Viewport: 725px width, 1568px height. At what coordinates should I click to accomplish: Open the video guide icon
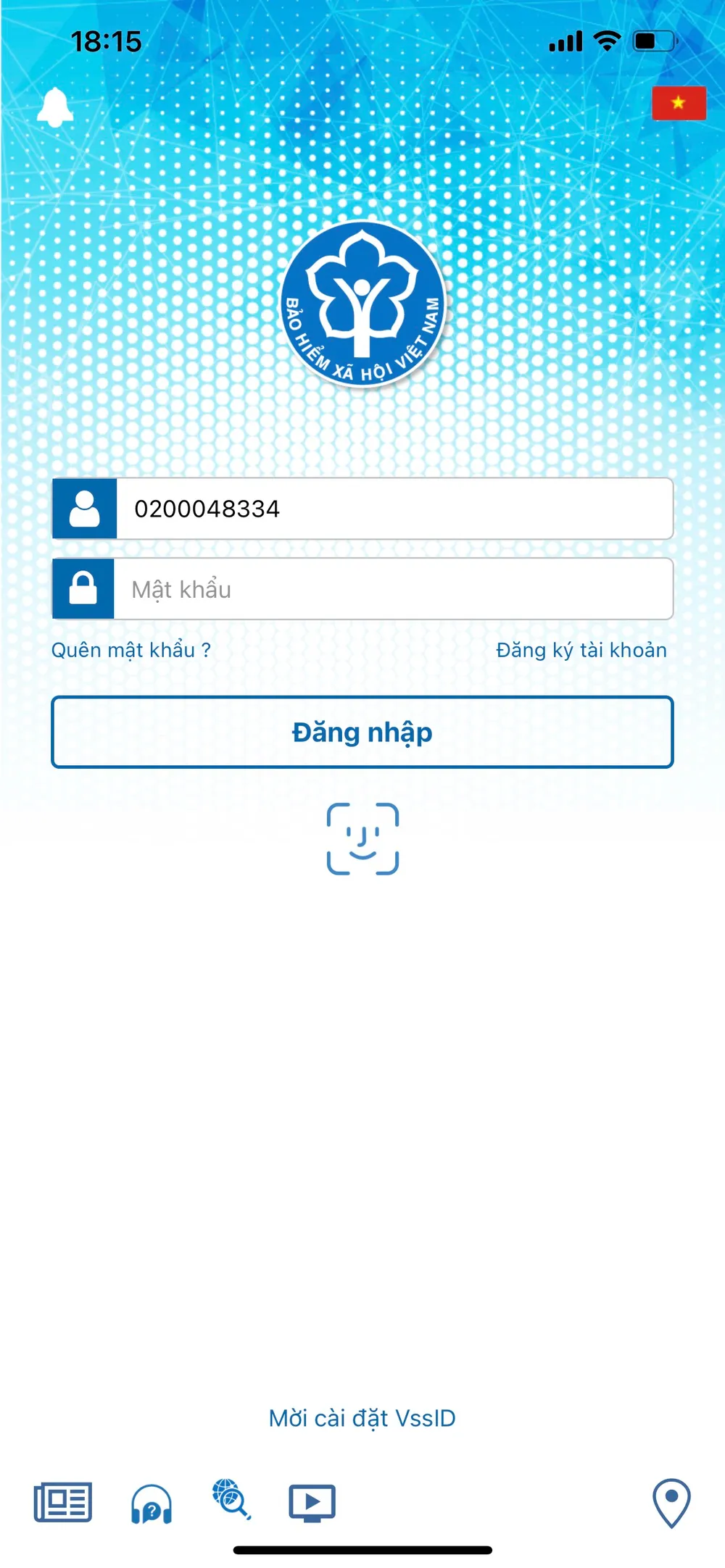tap(312, 1502)
